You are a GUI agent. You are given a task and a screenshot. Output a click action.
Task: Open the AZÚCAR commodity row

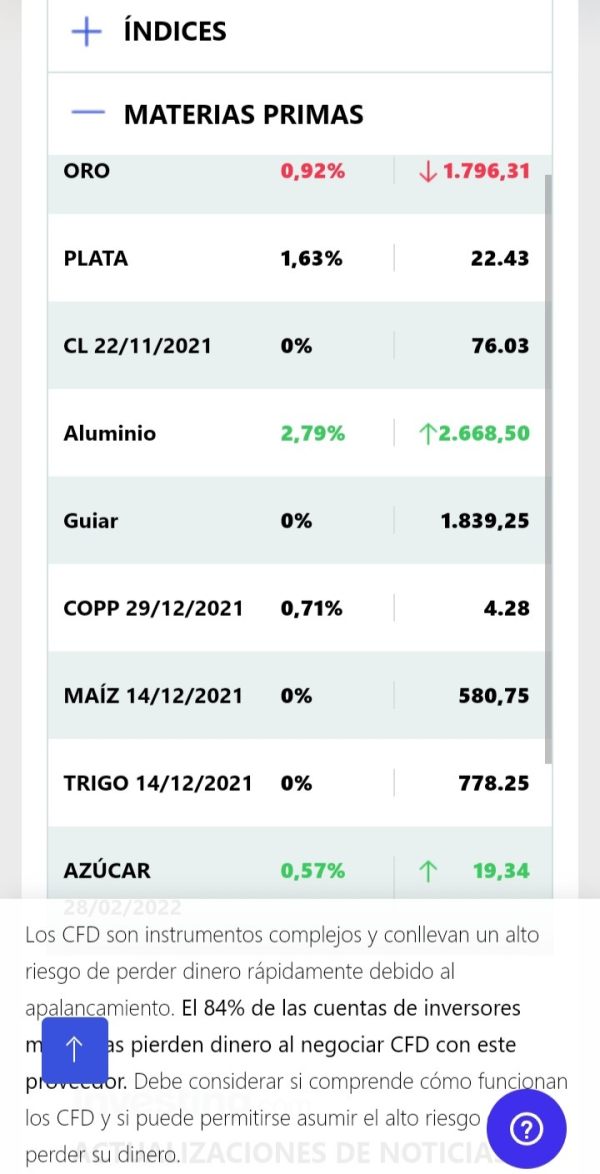pyautogui.click(x=297, y=863)
